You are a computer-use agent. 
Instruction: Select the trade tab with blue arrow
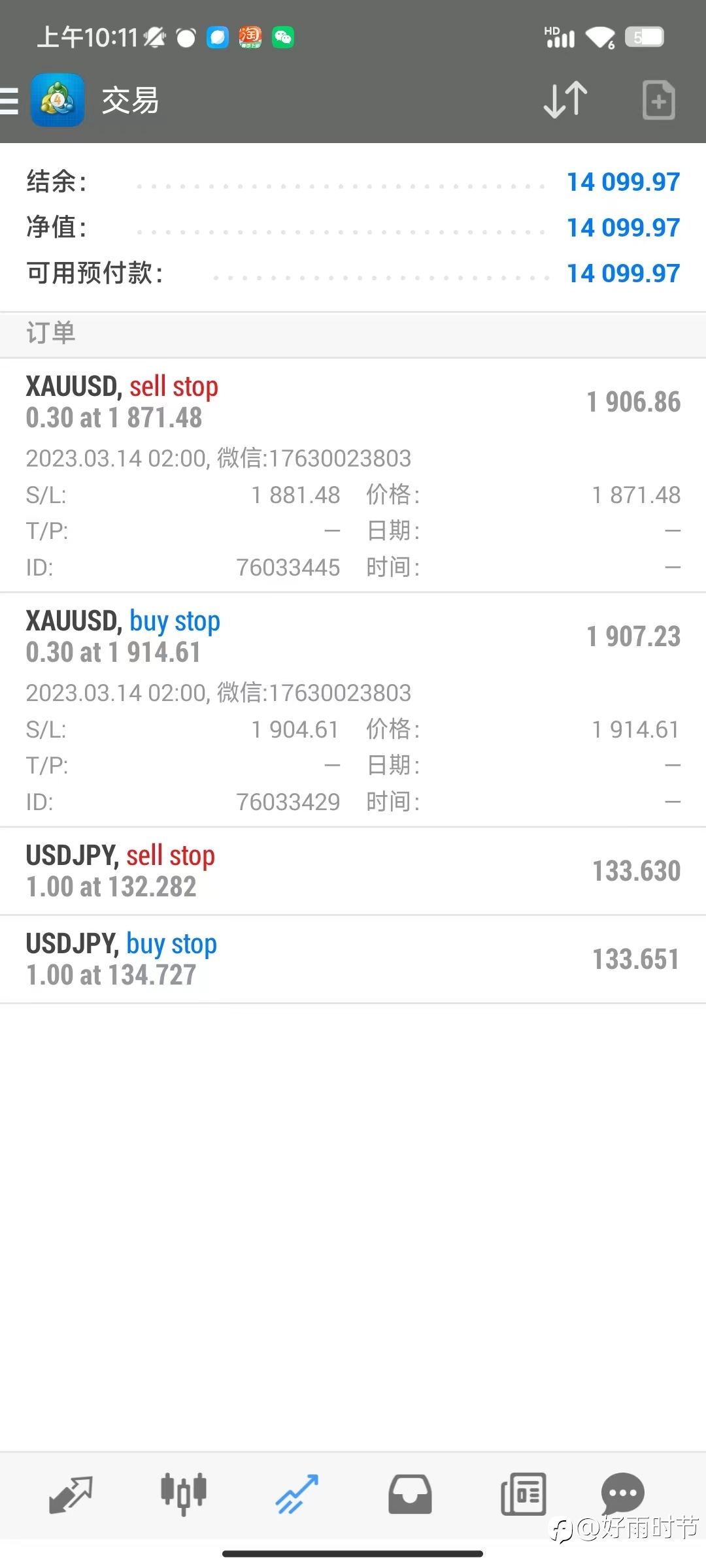point(297,1494)
